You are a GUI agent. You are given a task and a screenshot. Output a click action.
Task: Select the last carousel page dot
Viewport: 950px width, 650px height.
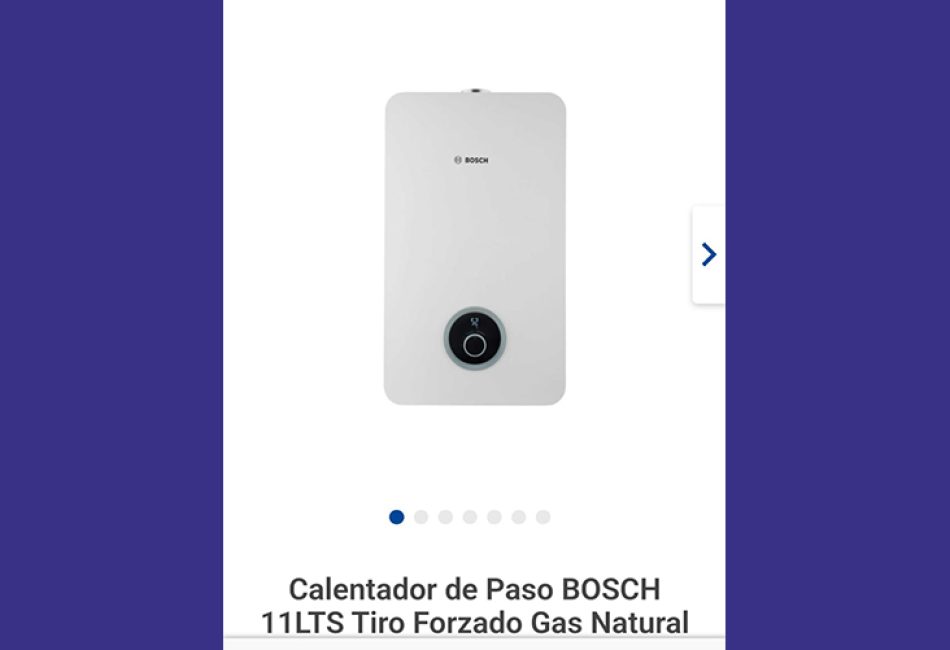[543, 517]
